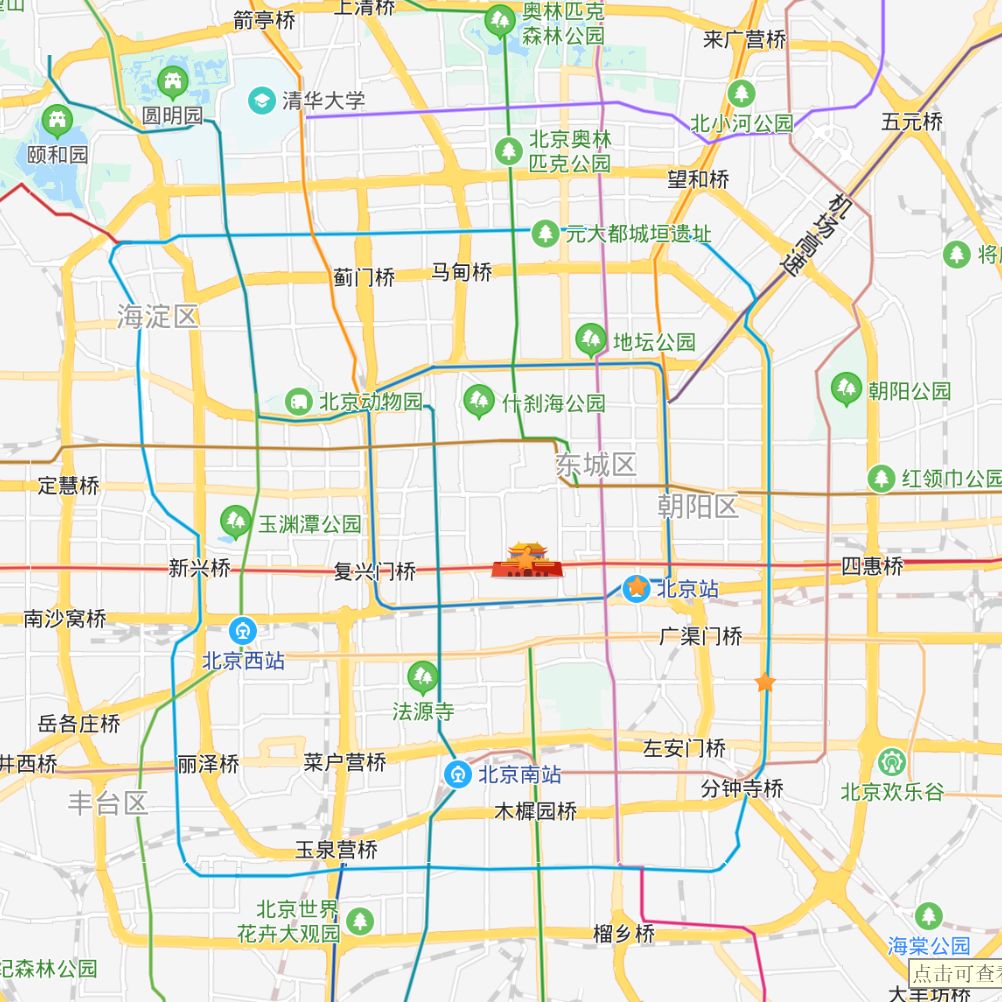1002x1002 pixels.
Task: Tap the 朝阳公园 park marker
Action: [x=846, y=388]
